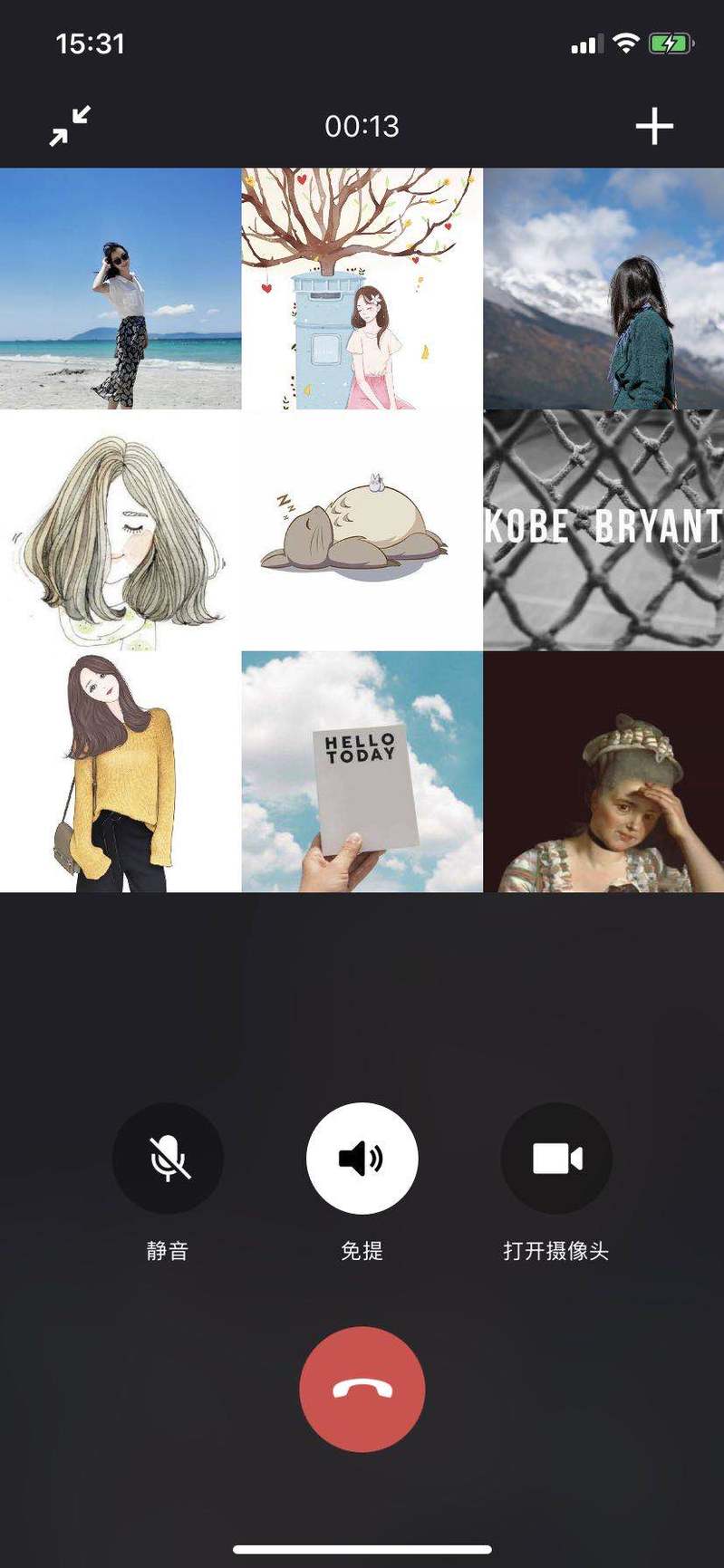724x1568 pixels.
Task: Tap the beach photo participant tile
Action: [121, 289]
